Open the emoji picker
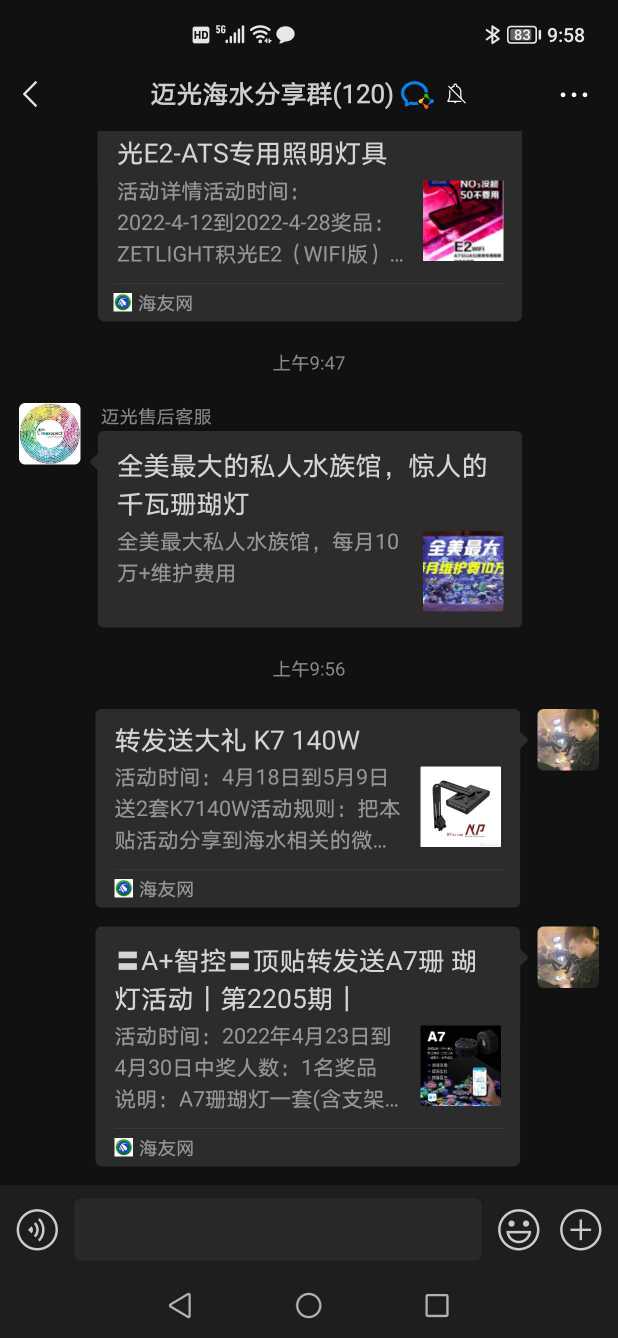The height and width of the screenshot is (1338, 618). pyautogui.click(x=519, y=1229)
